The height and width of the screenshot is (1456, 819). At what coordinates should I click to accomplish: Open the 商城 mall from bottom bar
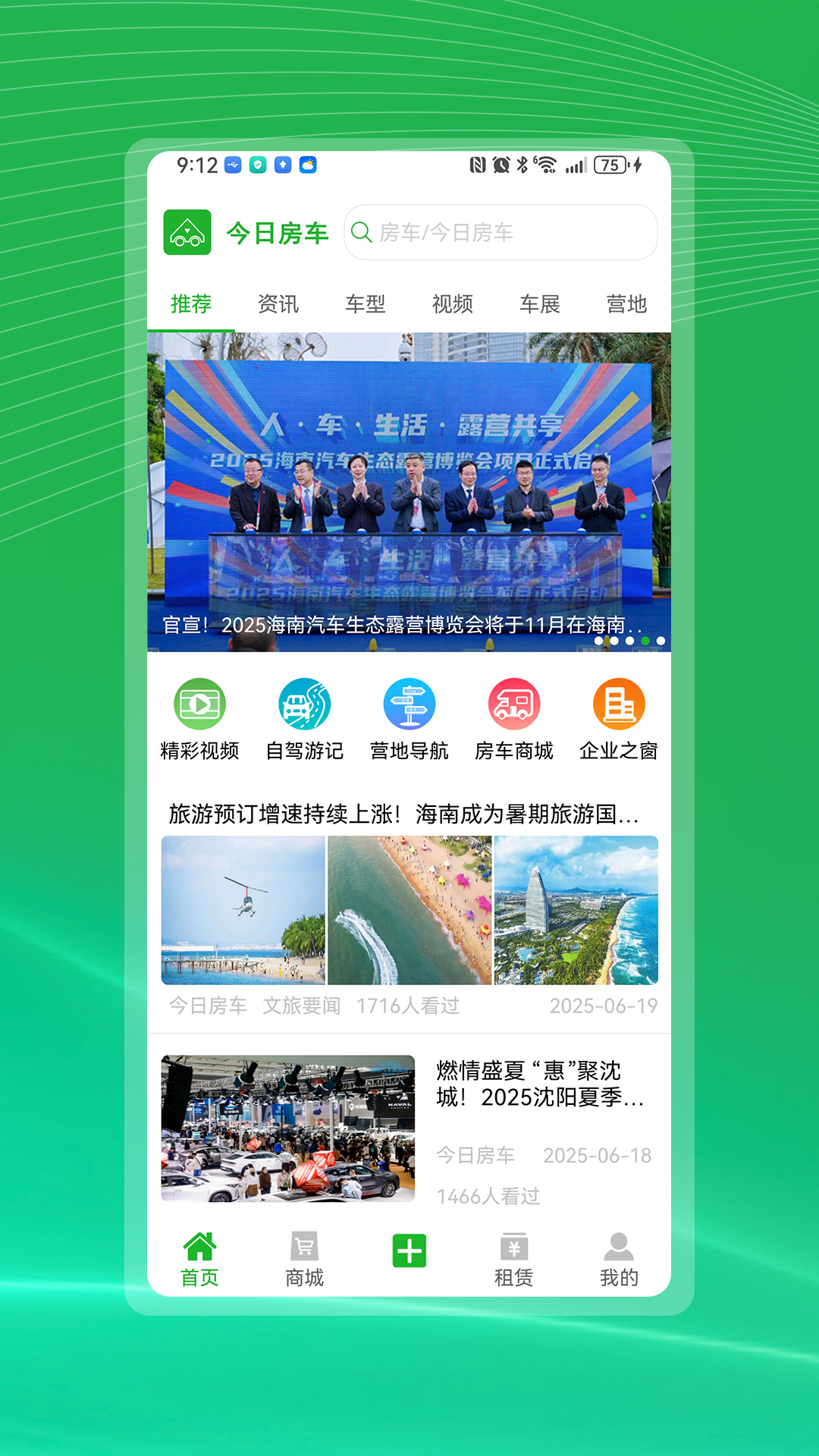coord(305,1257)
